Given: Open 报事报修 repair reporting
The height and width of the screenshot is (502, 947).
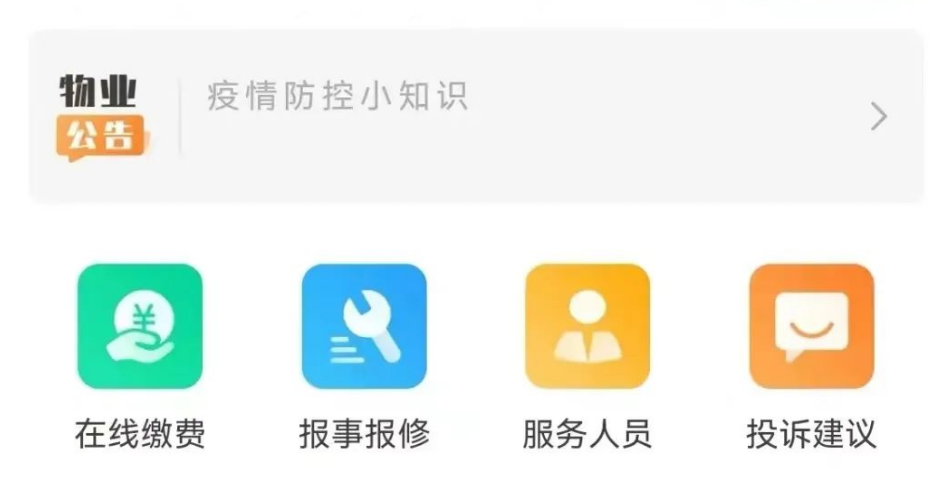Looking at the screenshot, I should pos(364,326).
